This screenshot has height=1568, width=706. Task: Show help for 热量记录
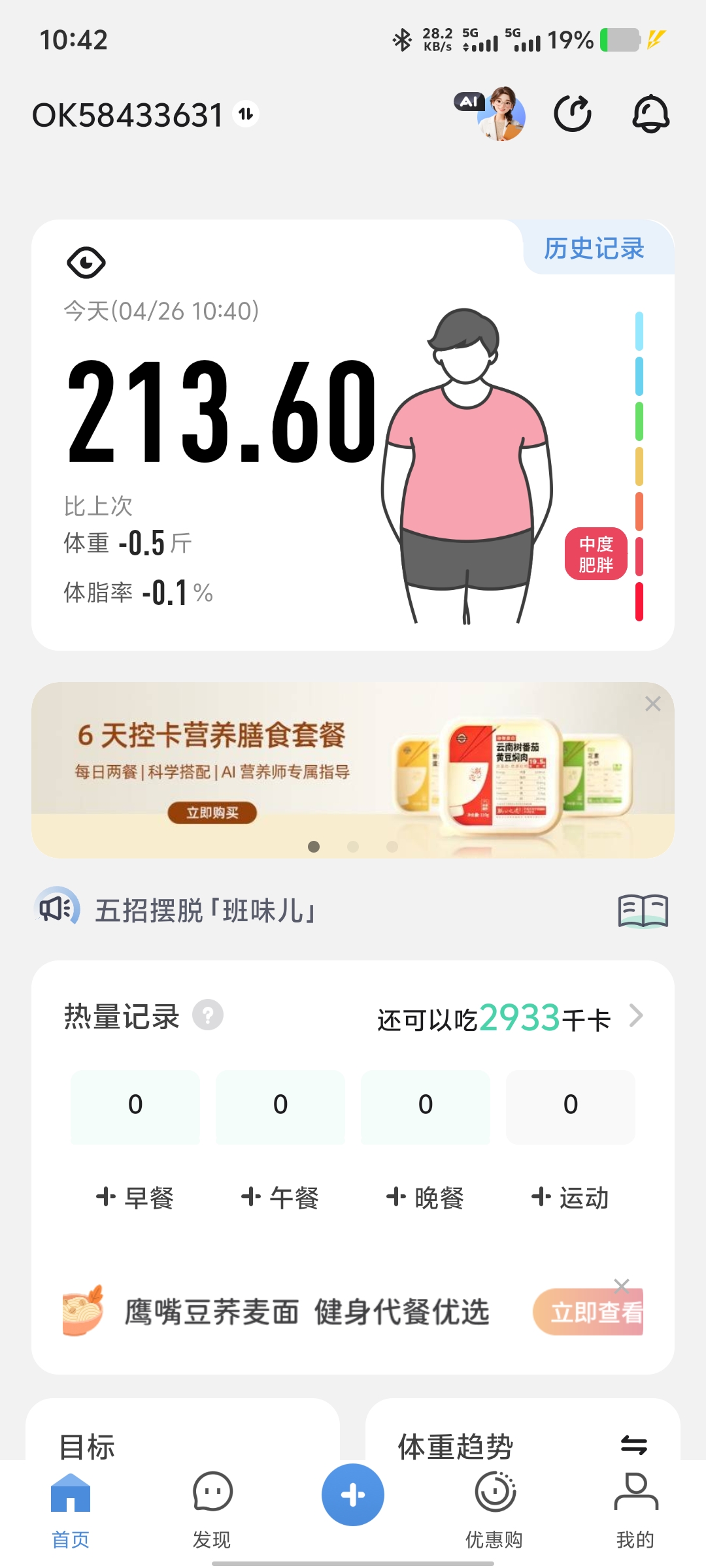(208, 1015)
